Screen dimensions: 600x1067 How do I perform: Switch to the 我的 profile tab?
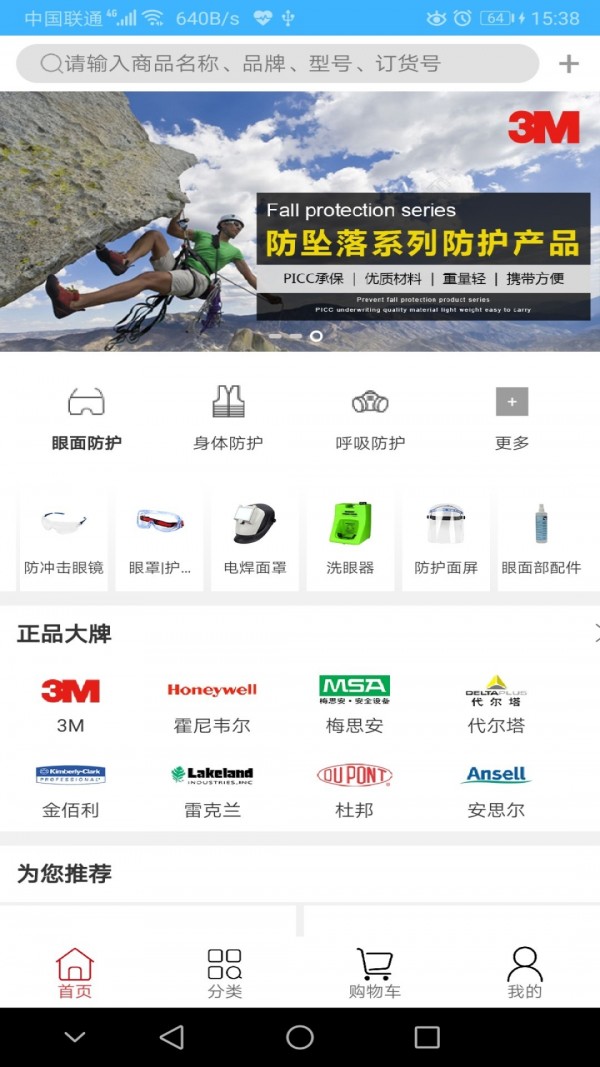524,974
